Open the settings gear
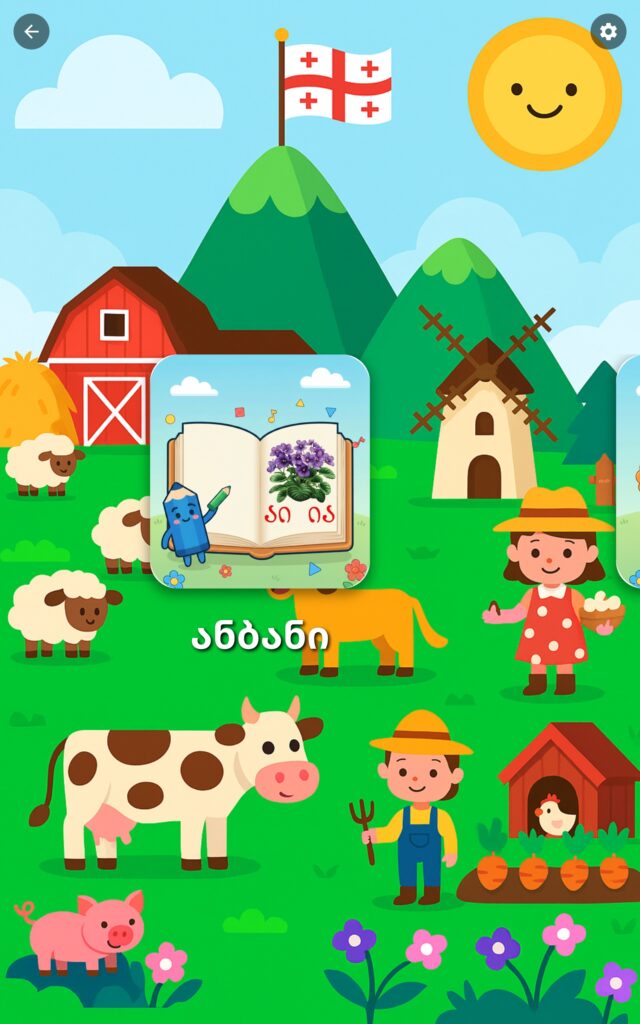Screen dimensions: 640x1024 click(x=608, y=32)
